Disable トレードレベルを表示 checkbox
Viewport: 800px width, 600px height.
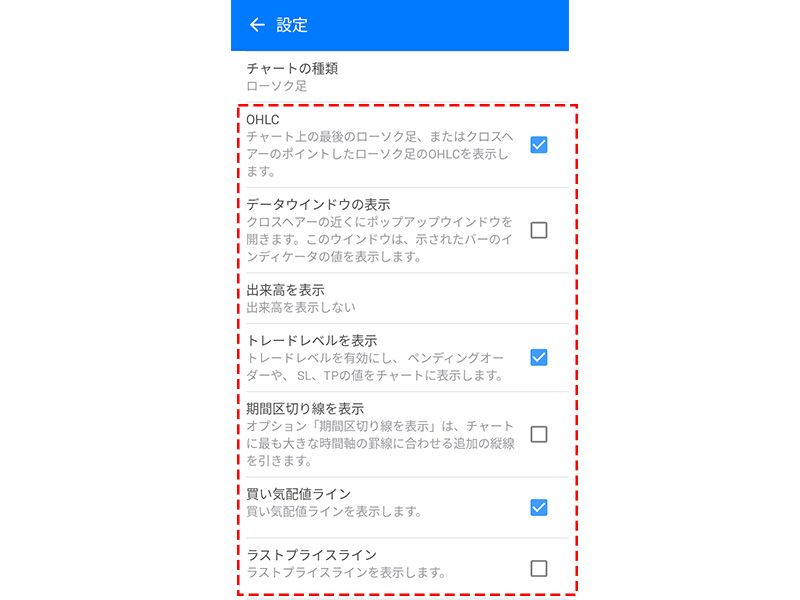tap(538, 357)
